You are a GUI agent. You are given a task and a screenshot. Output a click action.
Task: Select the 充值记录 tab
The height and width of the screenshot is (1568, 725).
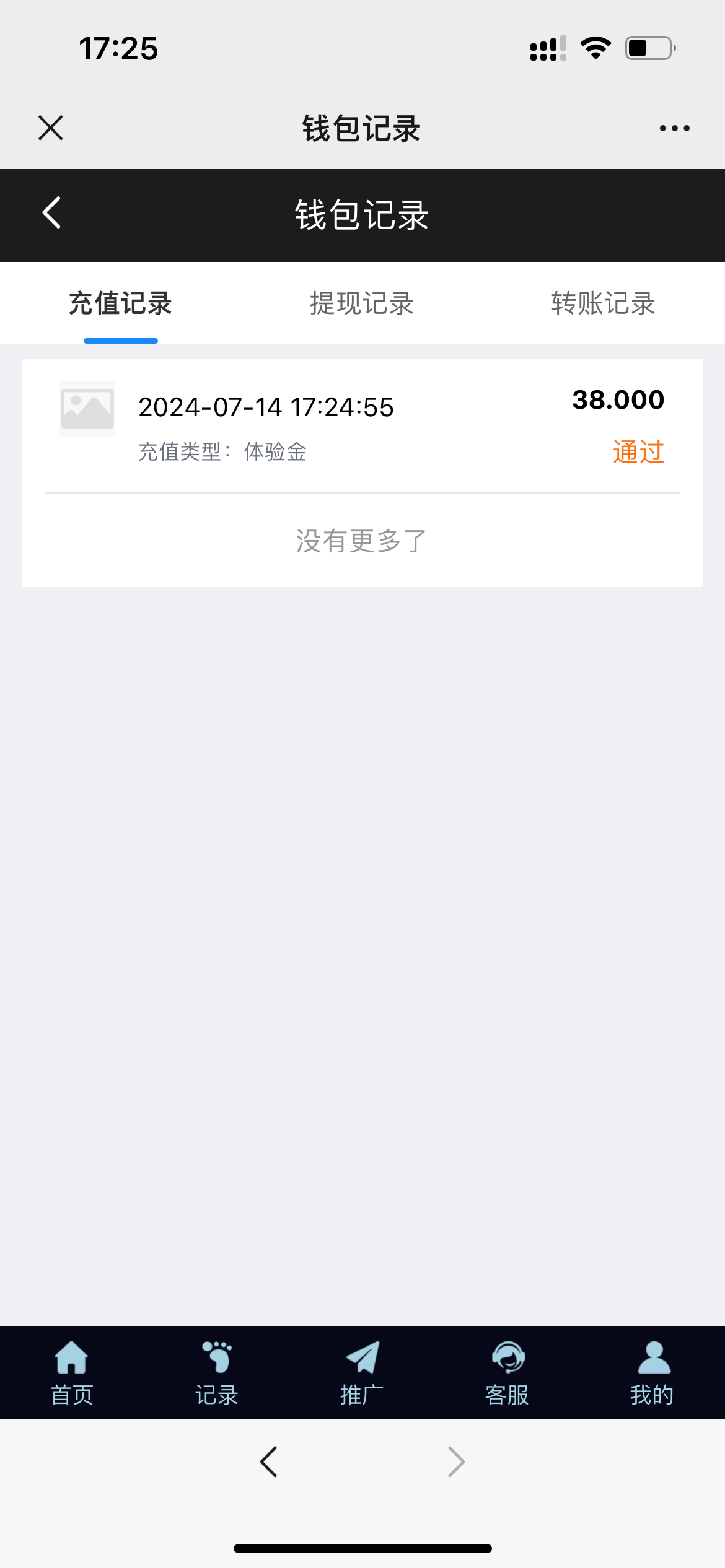[120, 303]
